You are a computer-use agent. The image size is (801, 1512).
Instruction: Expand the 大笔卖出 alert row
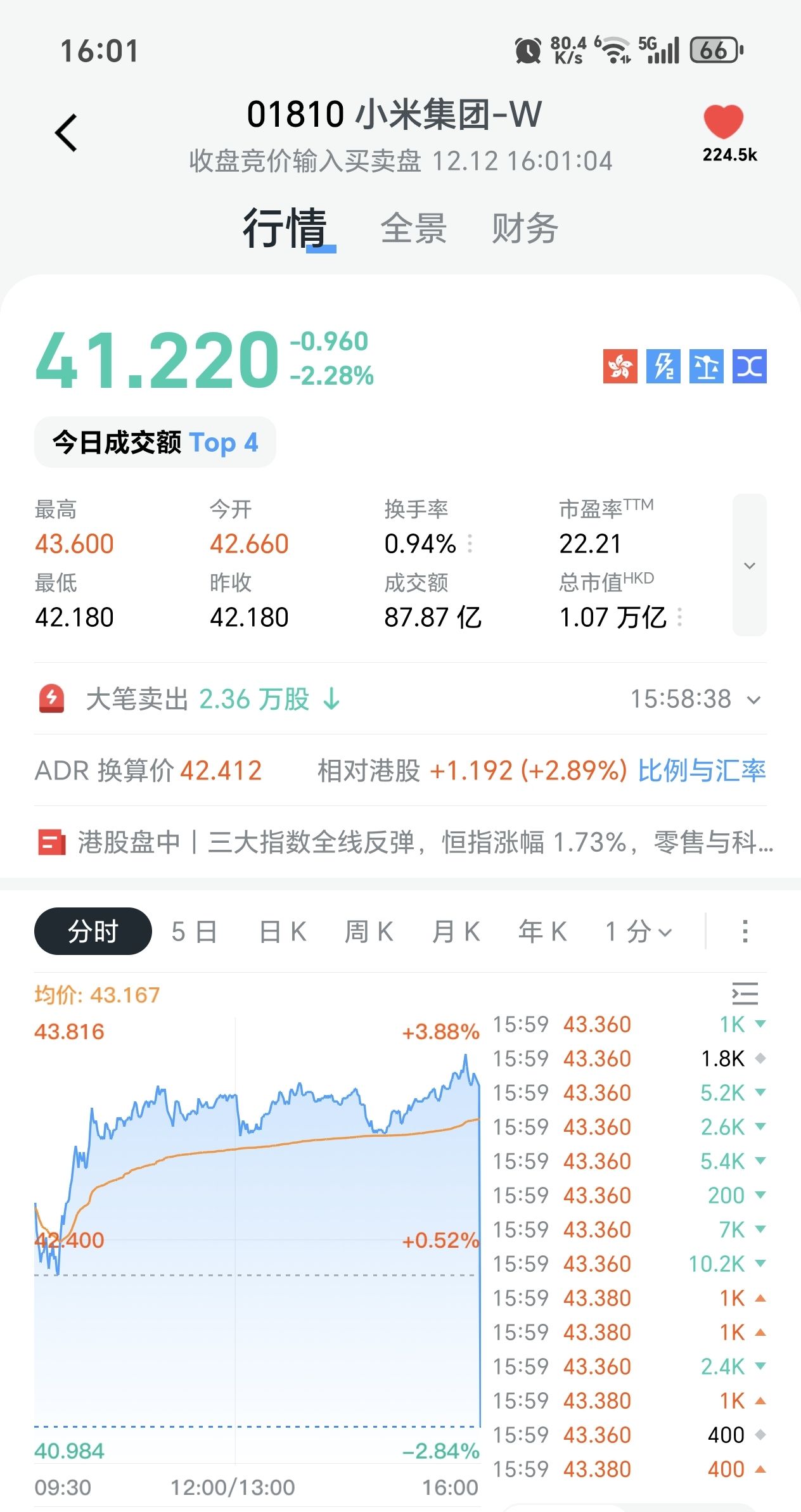(753, 700)
